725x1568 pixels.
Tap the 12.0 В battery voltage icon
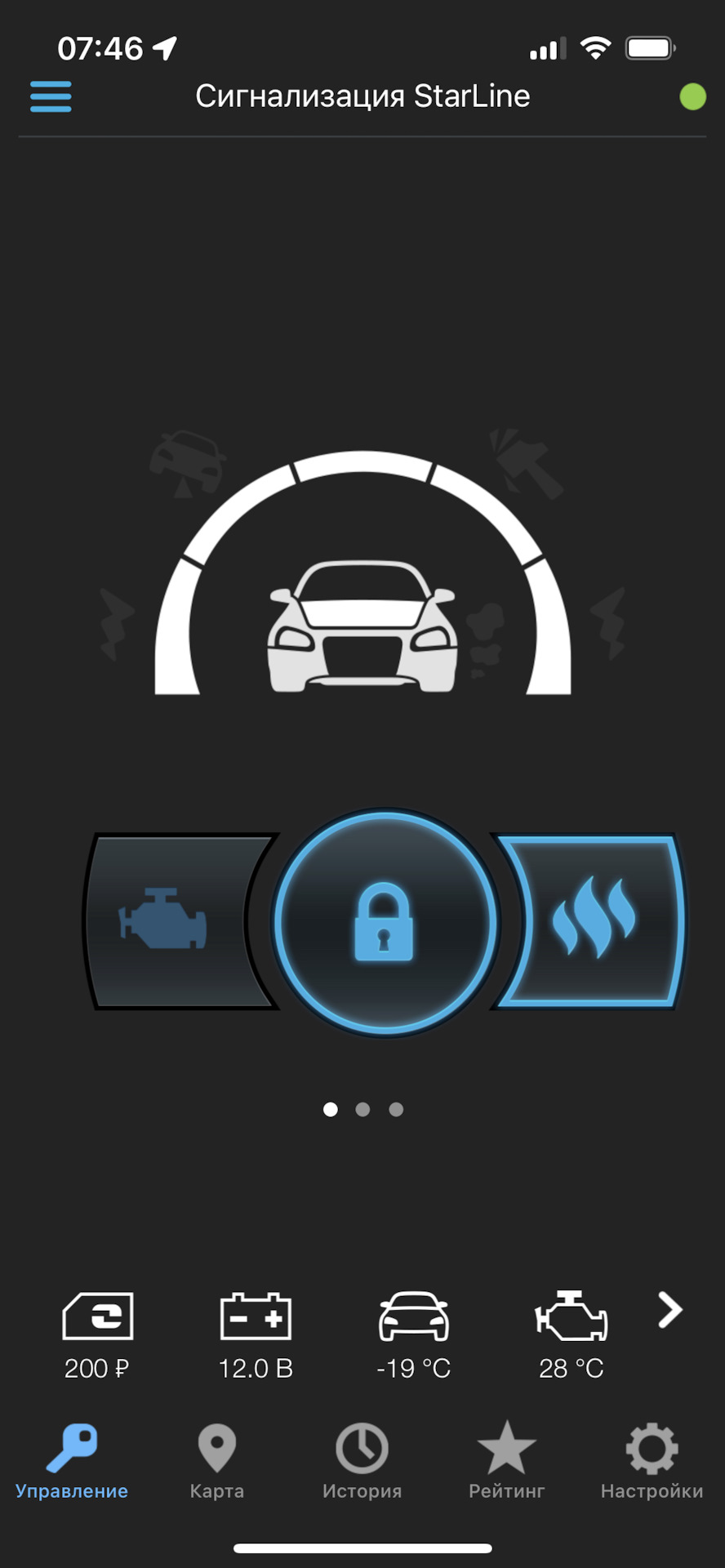(256, 1334)
